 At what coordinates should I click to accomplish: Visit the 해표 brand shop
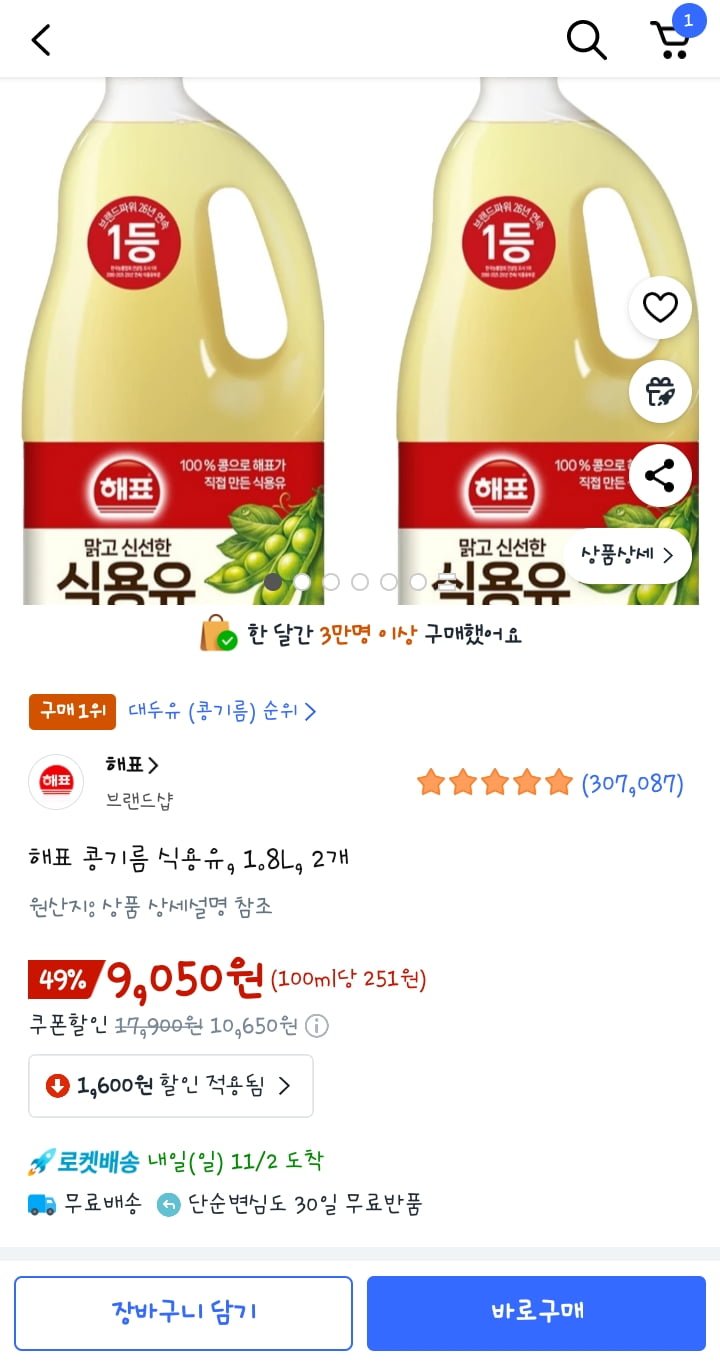[x=131, y=766]
